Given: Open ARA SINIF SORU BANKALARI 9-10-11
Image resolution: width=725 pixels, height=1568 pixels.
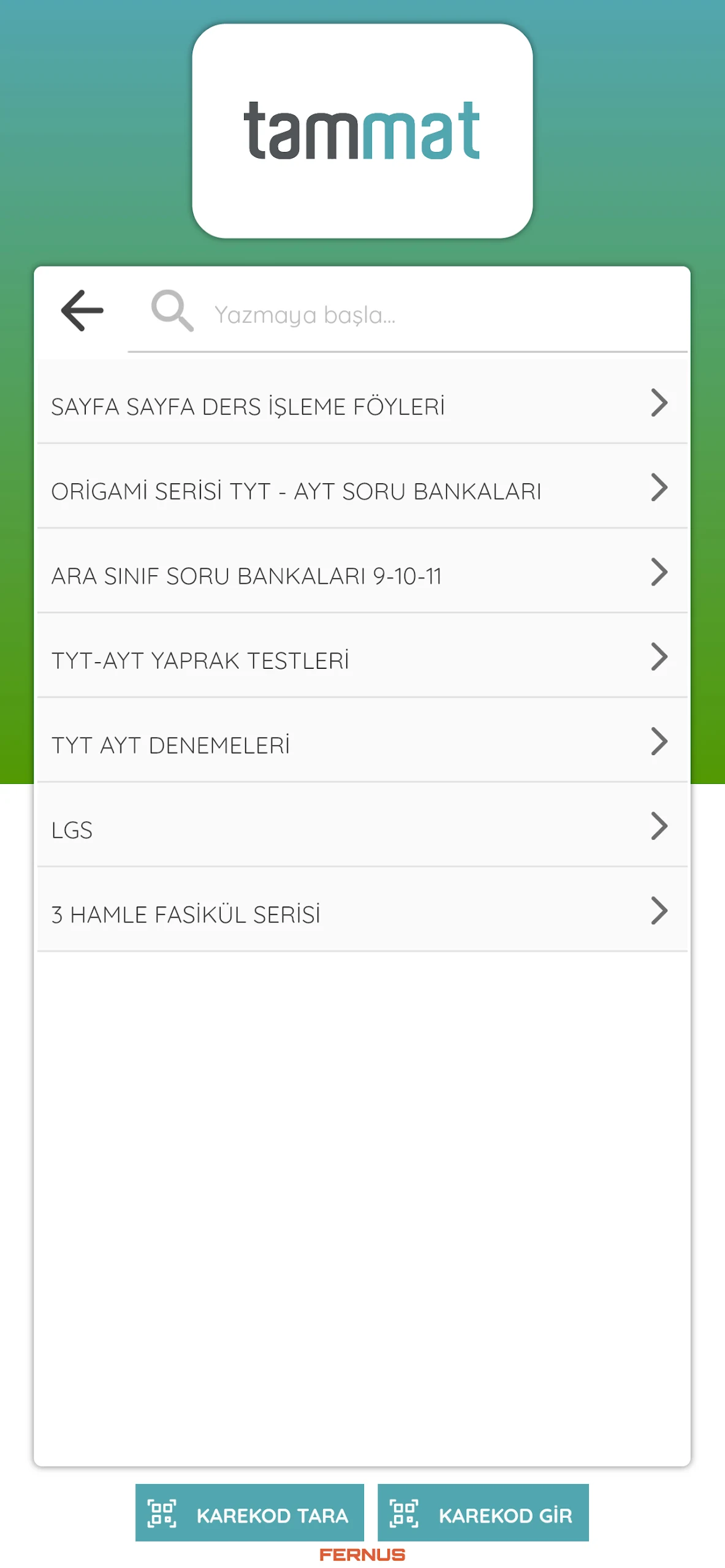Looking at the screenshot, I should coord(362,575).
